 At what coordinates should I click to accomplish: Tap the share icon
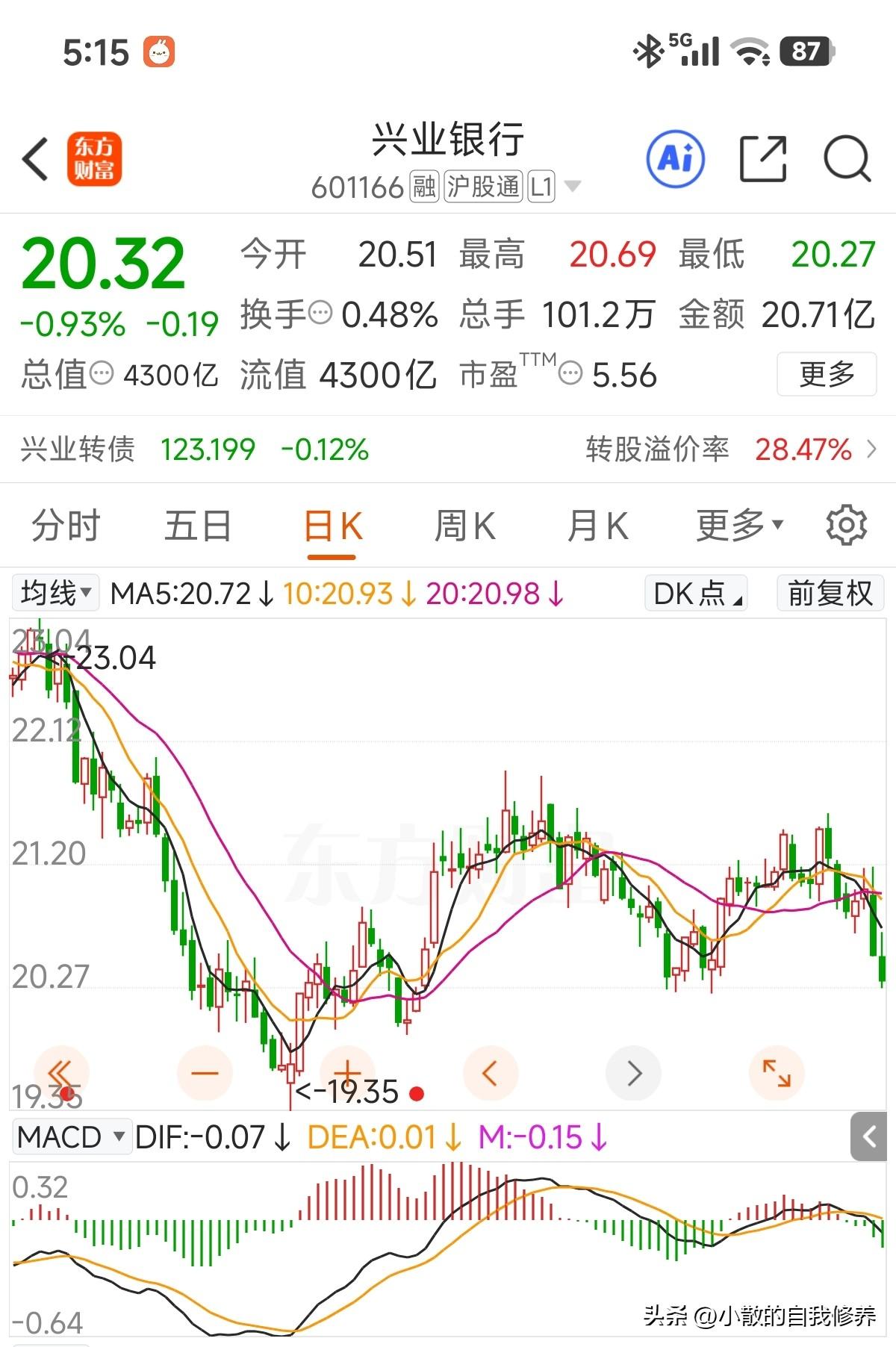click(764, 159)
